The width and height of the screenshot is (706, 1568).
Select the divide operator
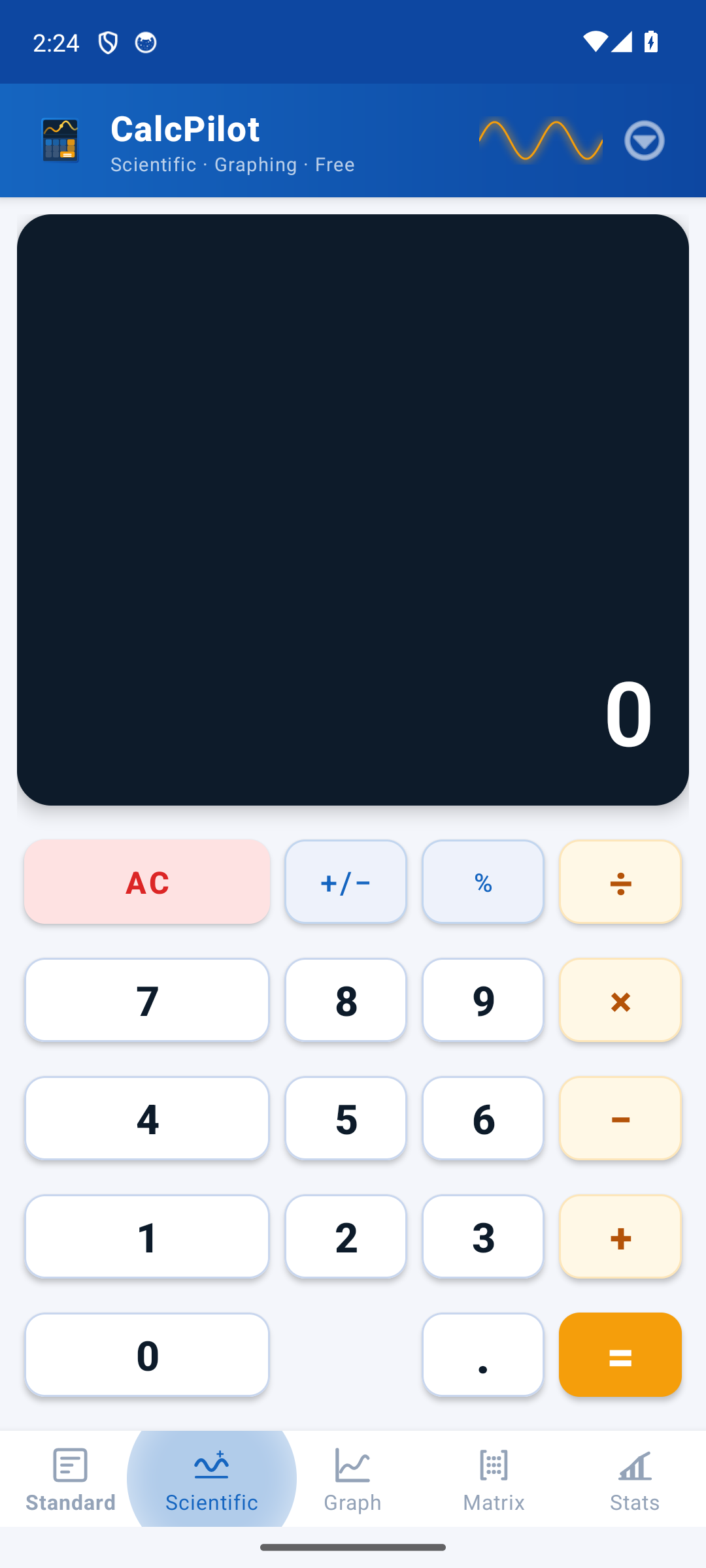point(620,882)
